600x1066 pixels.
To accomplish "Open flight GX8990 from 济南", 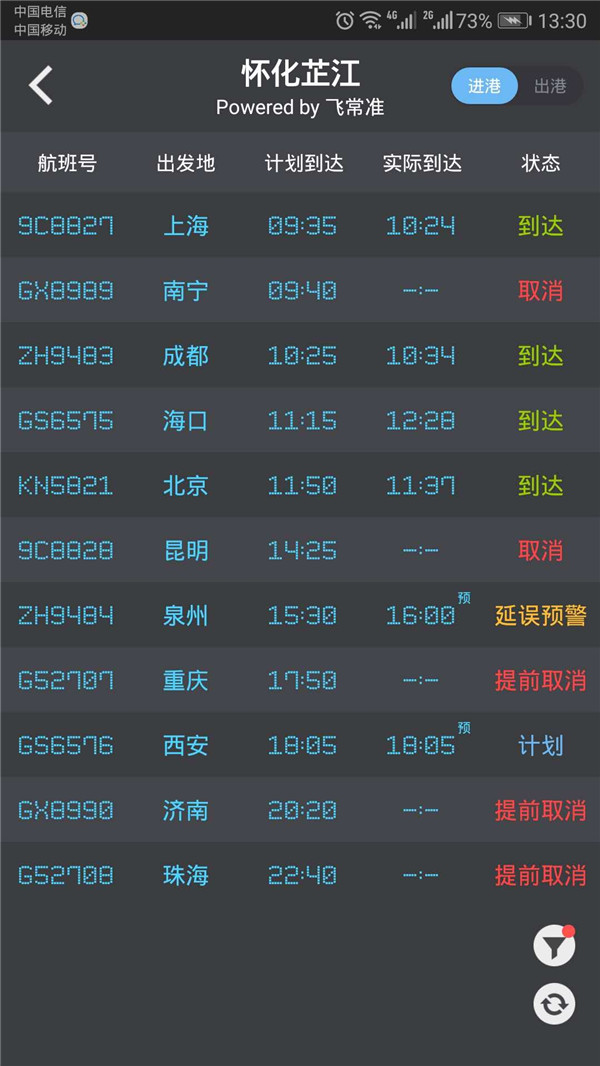I will pyautogui.click(x=300, y=811).
